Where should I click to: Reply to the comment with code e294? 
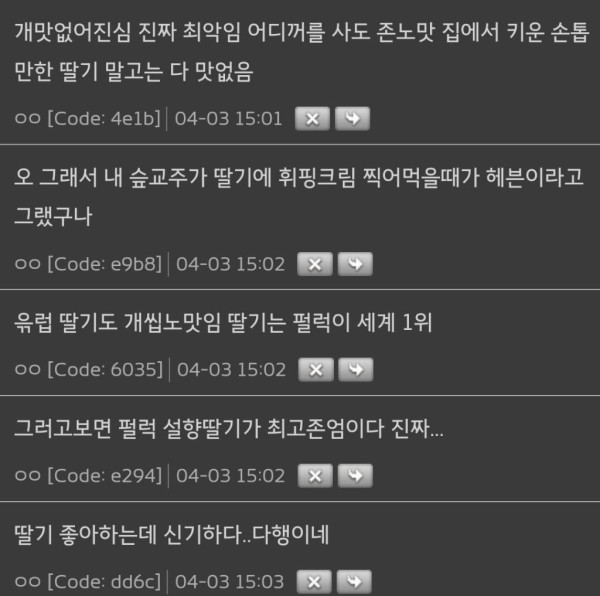click(x=354, y=475)
